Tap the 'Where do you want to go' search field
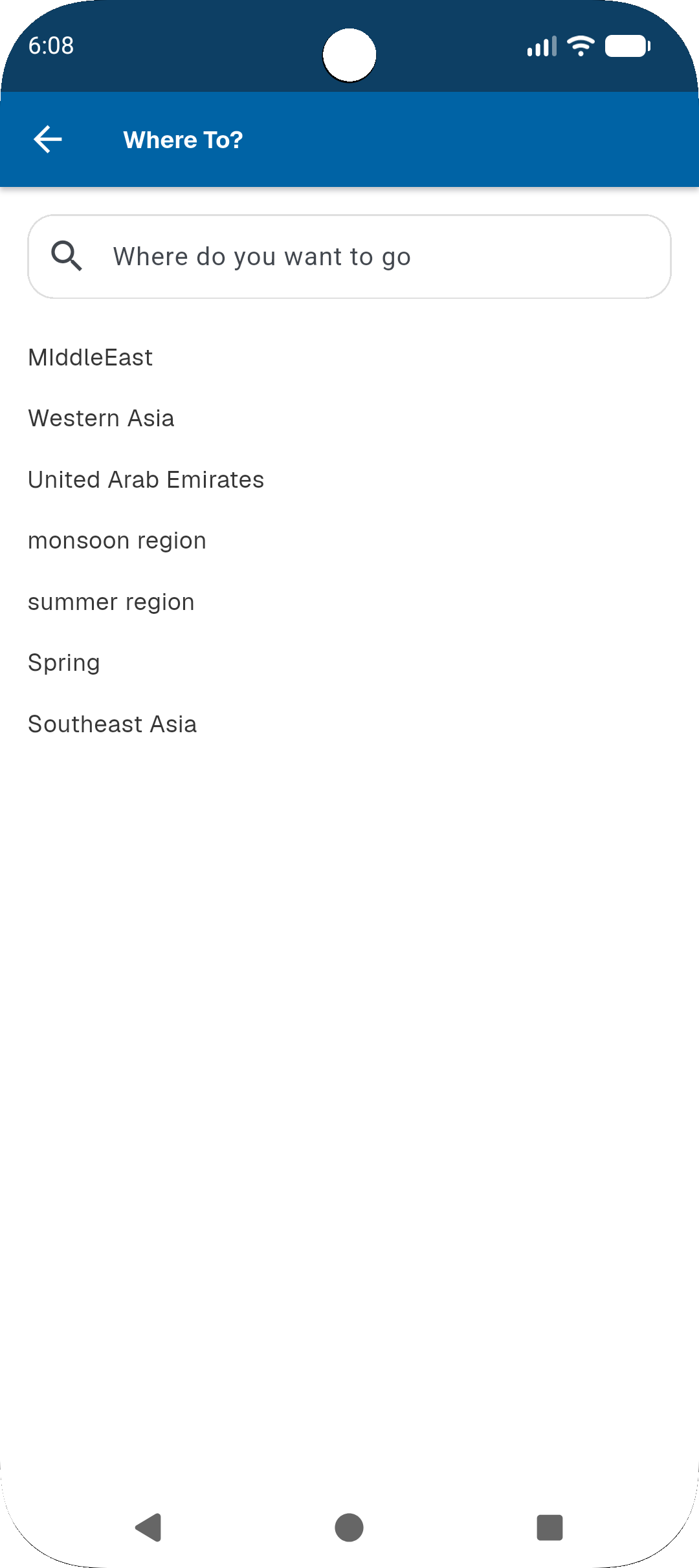The height and width of the screenshot is (1568, 699). [349, 257]
